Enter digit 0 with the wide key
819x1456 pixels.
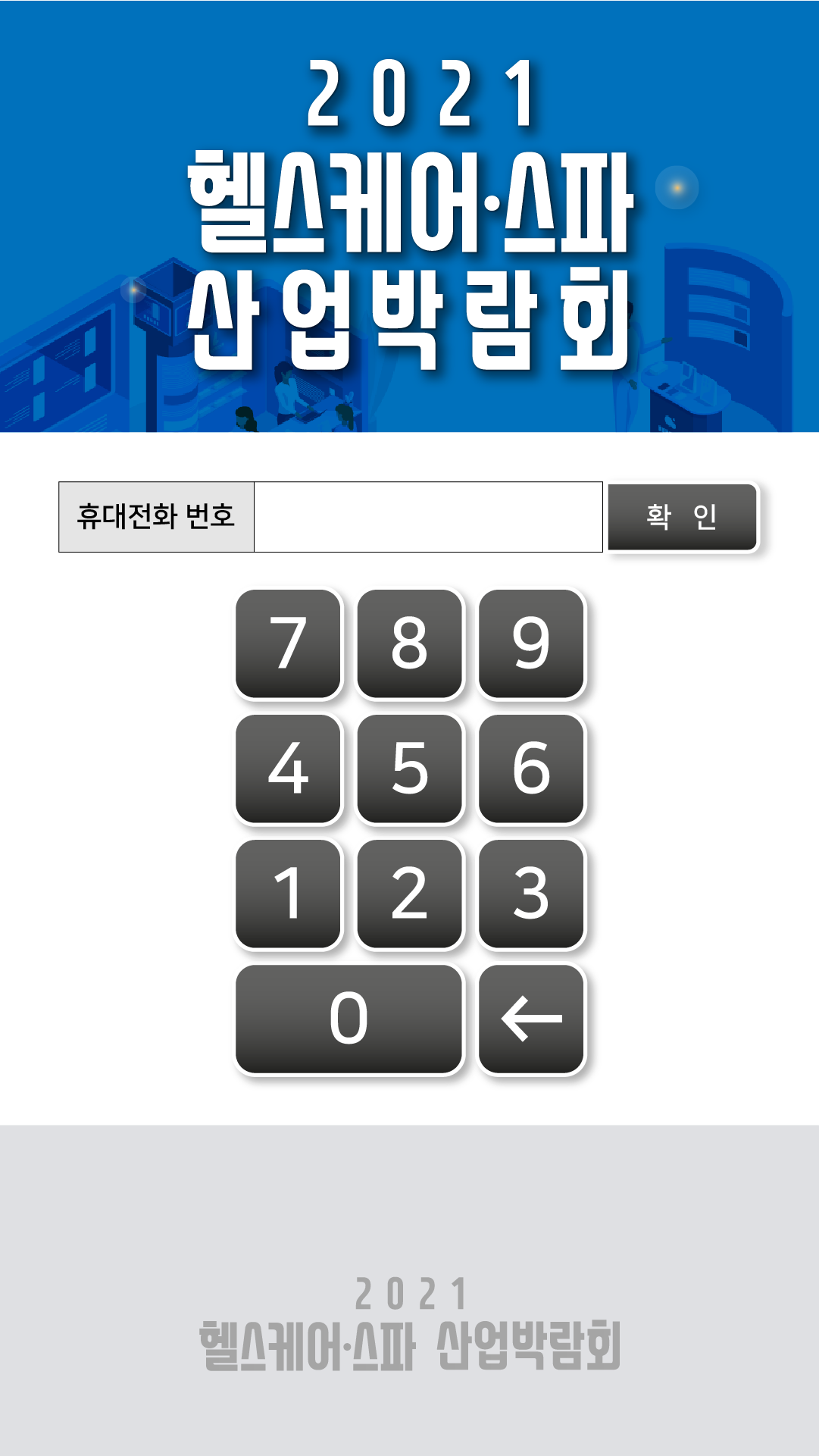[349, 1019]
